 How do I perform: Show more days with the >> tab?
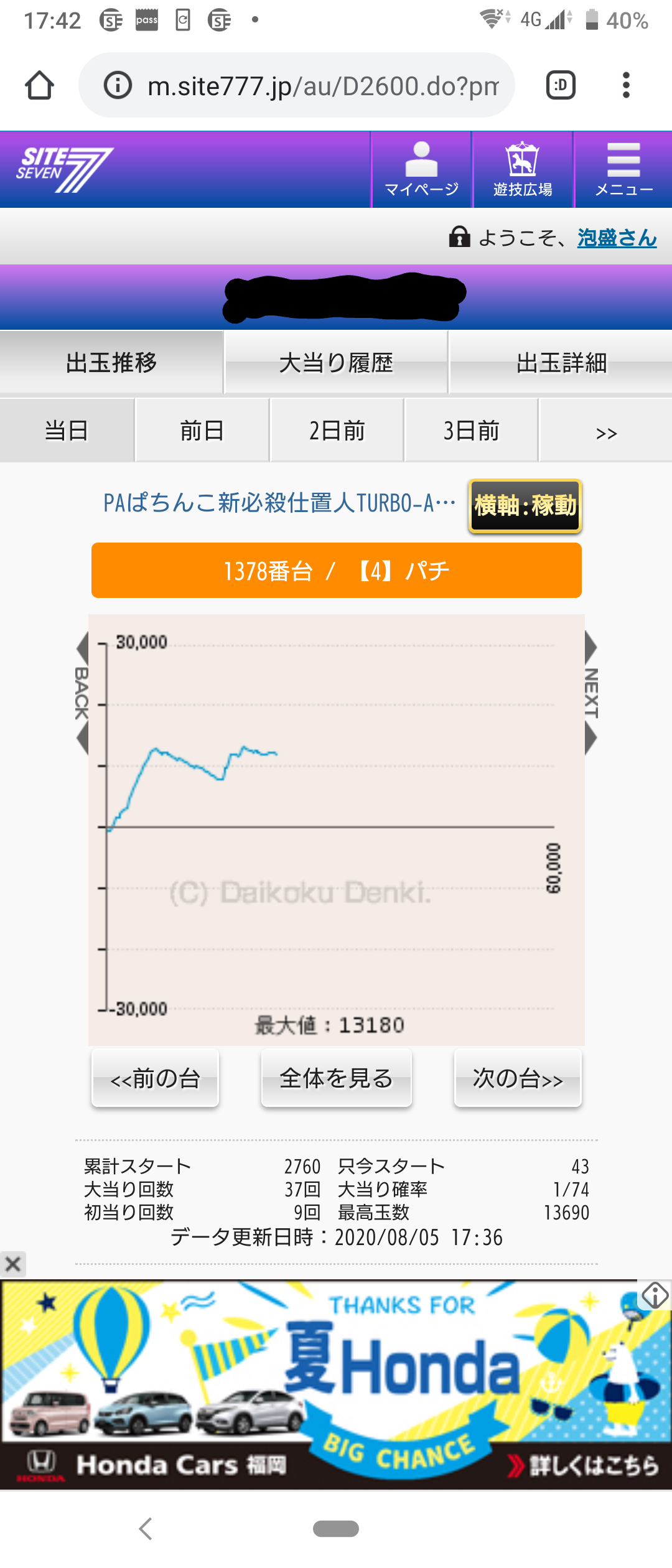point(606,432)
